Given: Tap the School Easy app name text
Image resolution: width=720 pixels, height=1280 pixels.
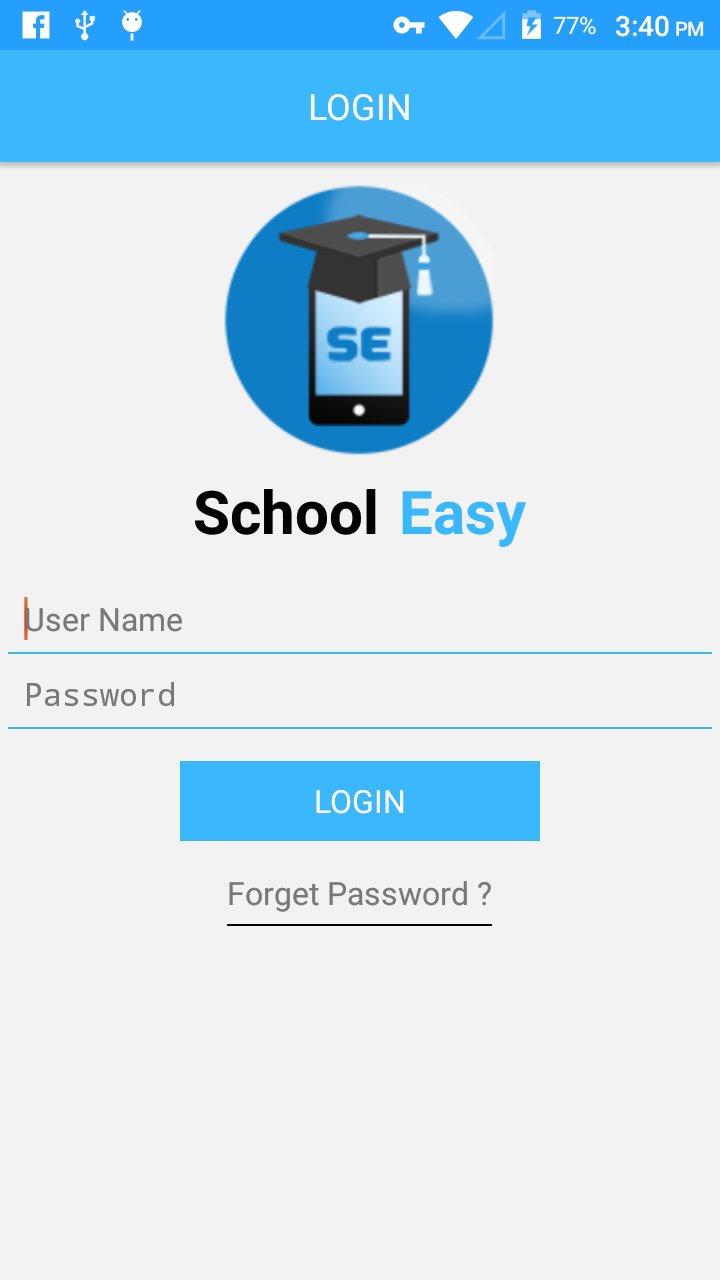Looking at the screenshot, I should click(x=360, y=512).
